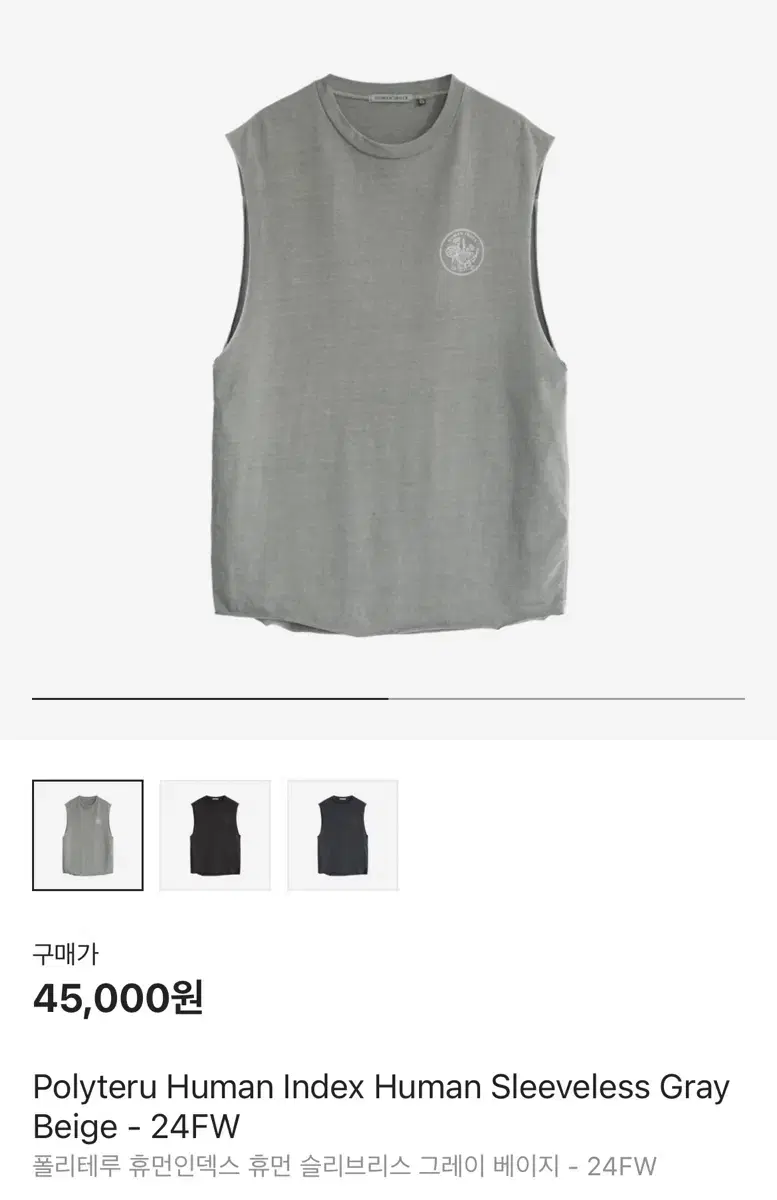
Task: Select the navy sleeveless thumbnail
Action: [x=343, y=835]
